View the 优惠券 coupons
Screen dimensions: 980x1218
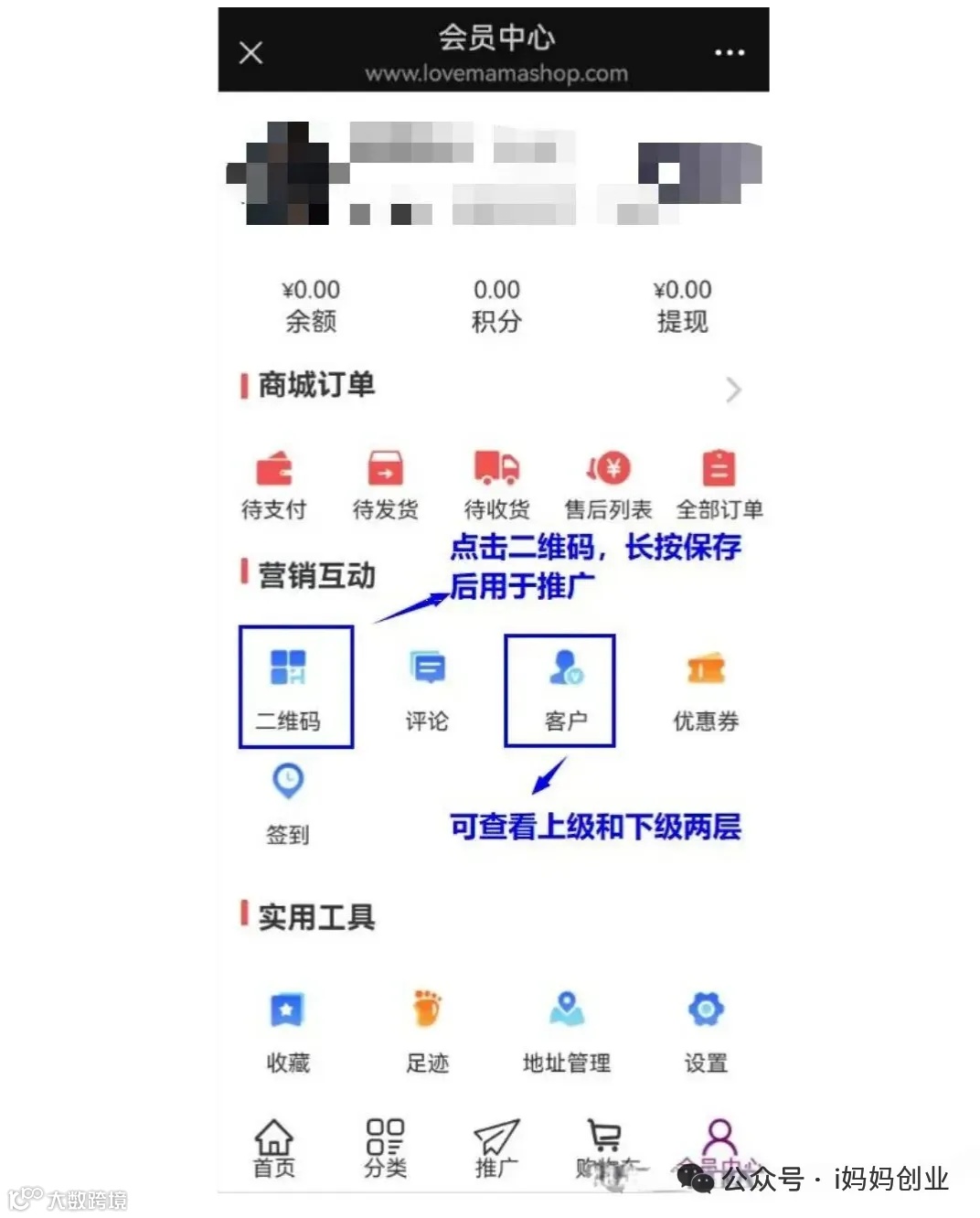pos(702,686)
